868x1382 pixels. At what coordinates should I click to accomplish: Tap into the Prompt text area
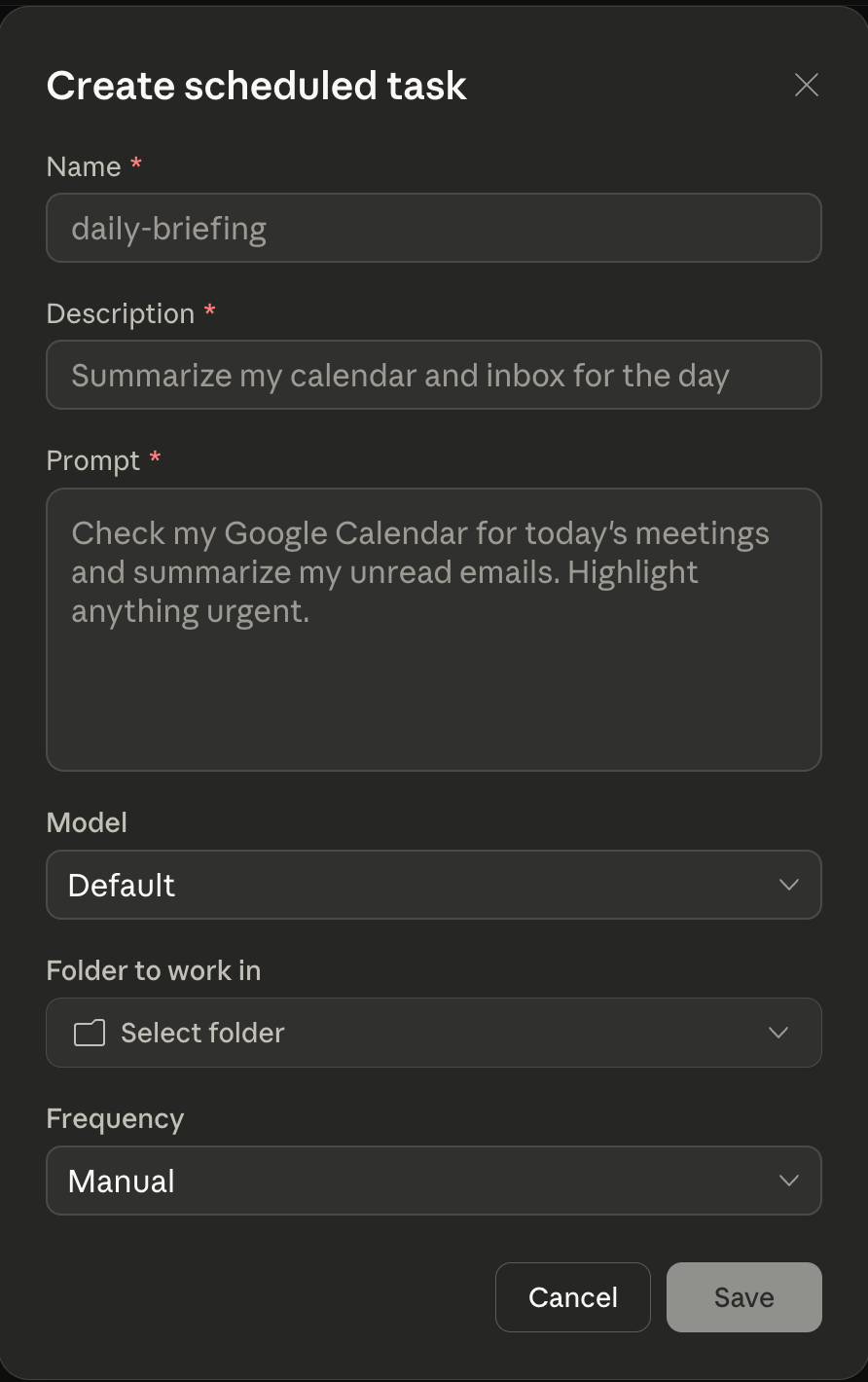click(x=434, y=630)
